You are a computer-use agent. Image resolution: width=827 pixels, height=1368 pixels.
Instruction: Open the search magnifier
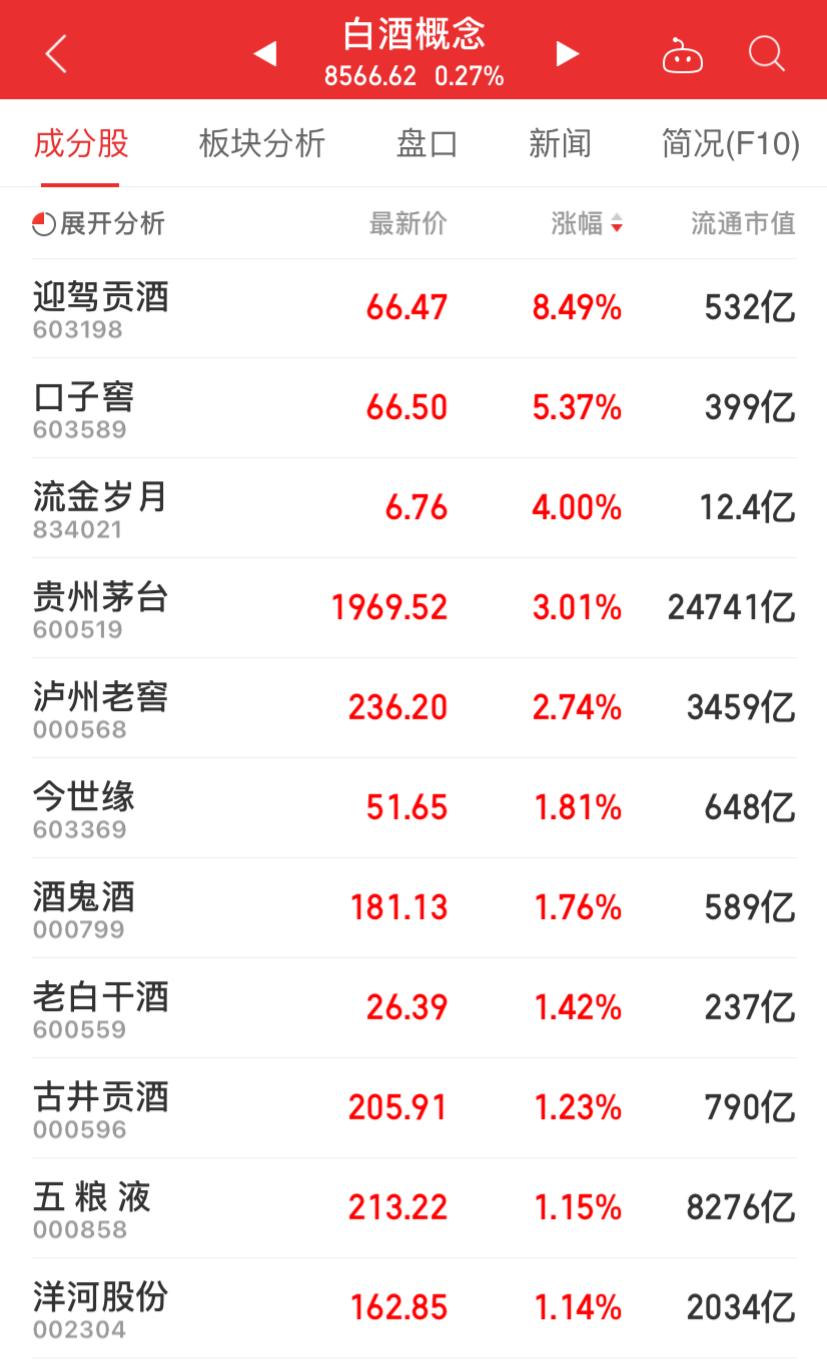click(x=767, y=54)
